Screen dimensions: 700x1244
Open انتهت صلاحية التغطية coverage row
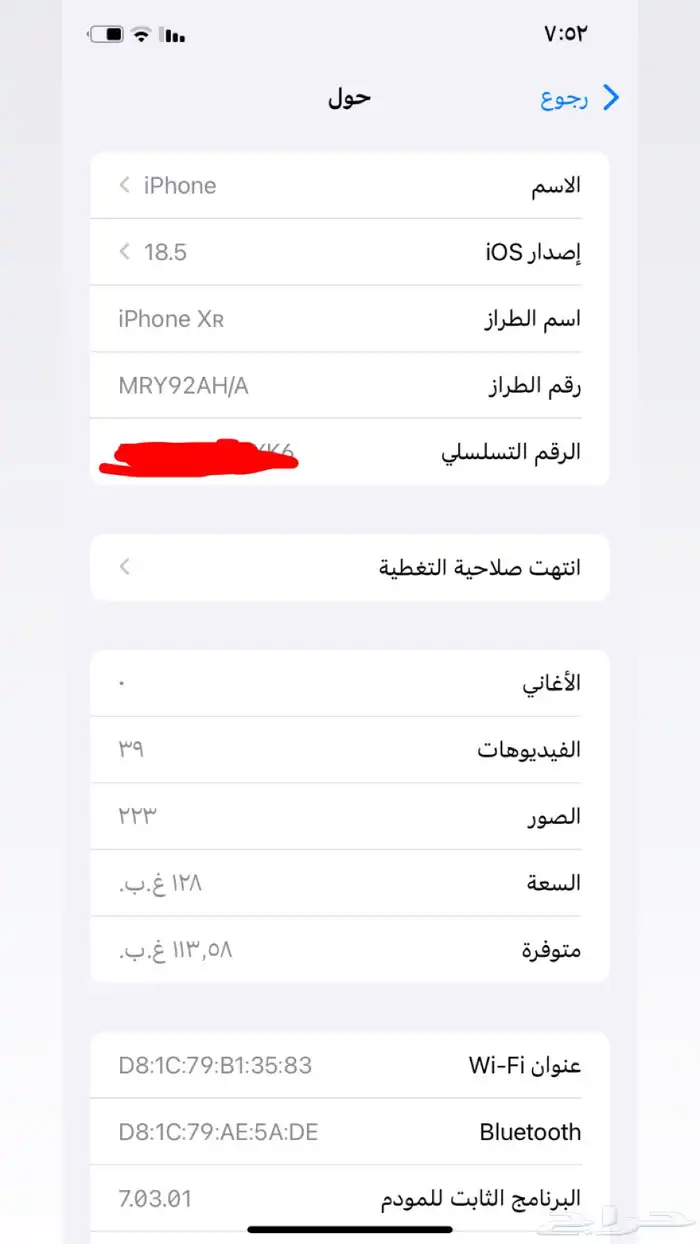(349, 567)
